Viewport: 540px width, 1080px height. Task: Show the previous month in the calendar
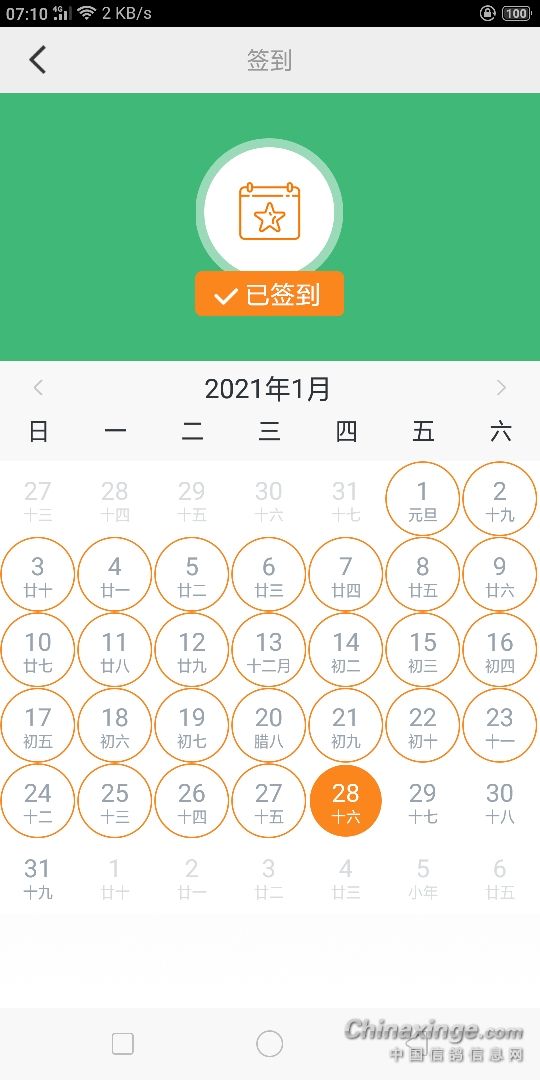(x=39, y=388)
